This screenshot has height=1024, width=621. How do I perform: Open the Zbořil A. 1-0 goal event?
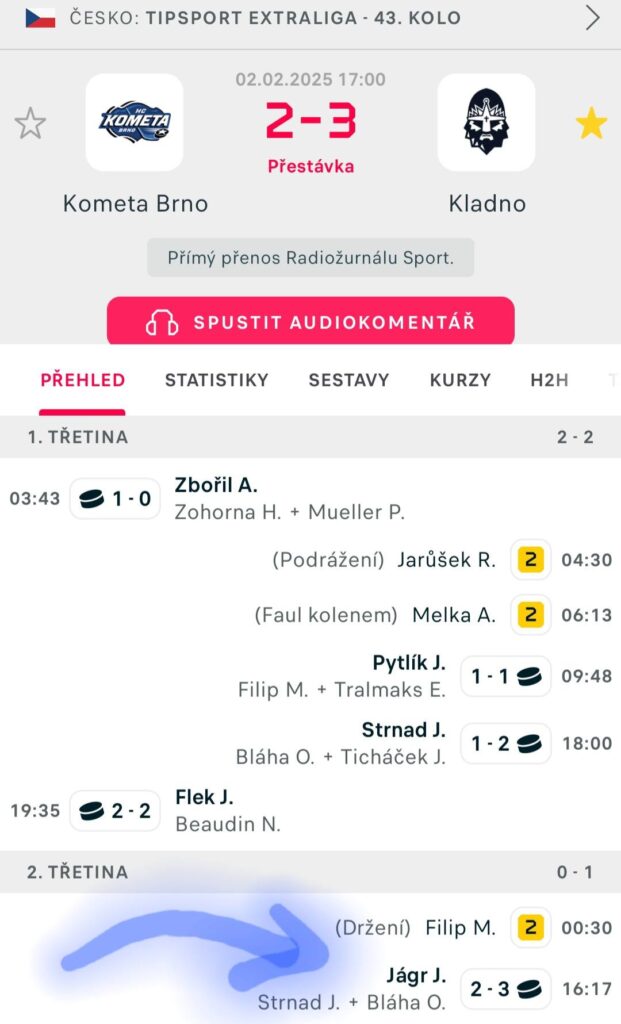click(310, 498)
